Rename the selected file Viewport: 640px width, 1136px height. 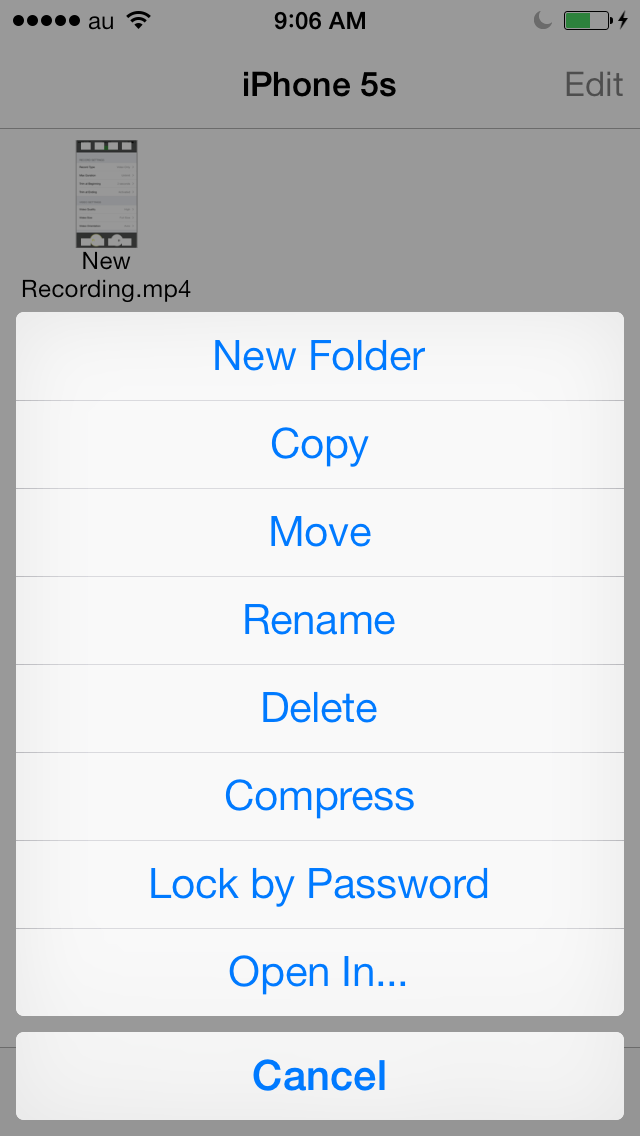tap(320, 621)
